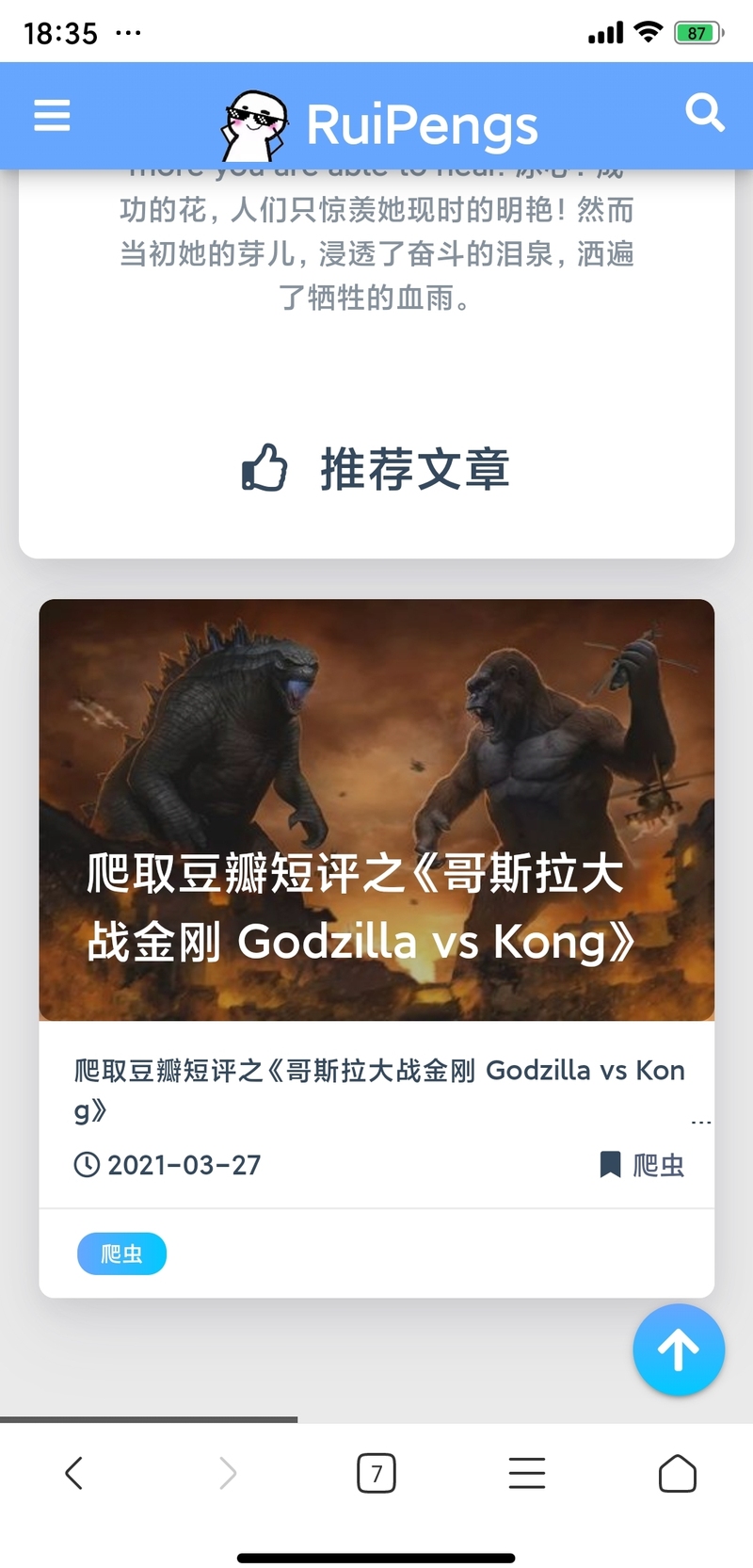Image resolution: width=753 pixels, height=1568 pixels.
Task: Select the blue 爬虫 tag chip
Action: tap(121, 1253)
